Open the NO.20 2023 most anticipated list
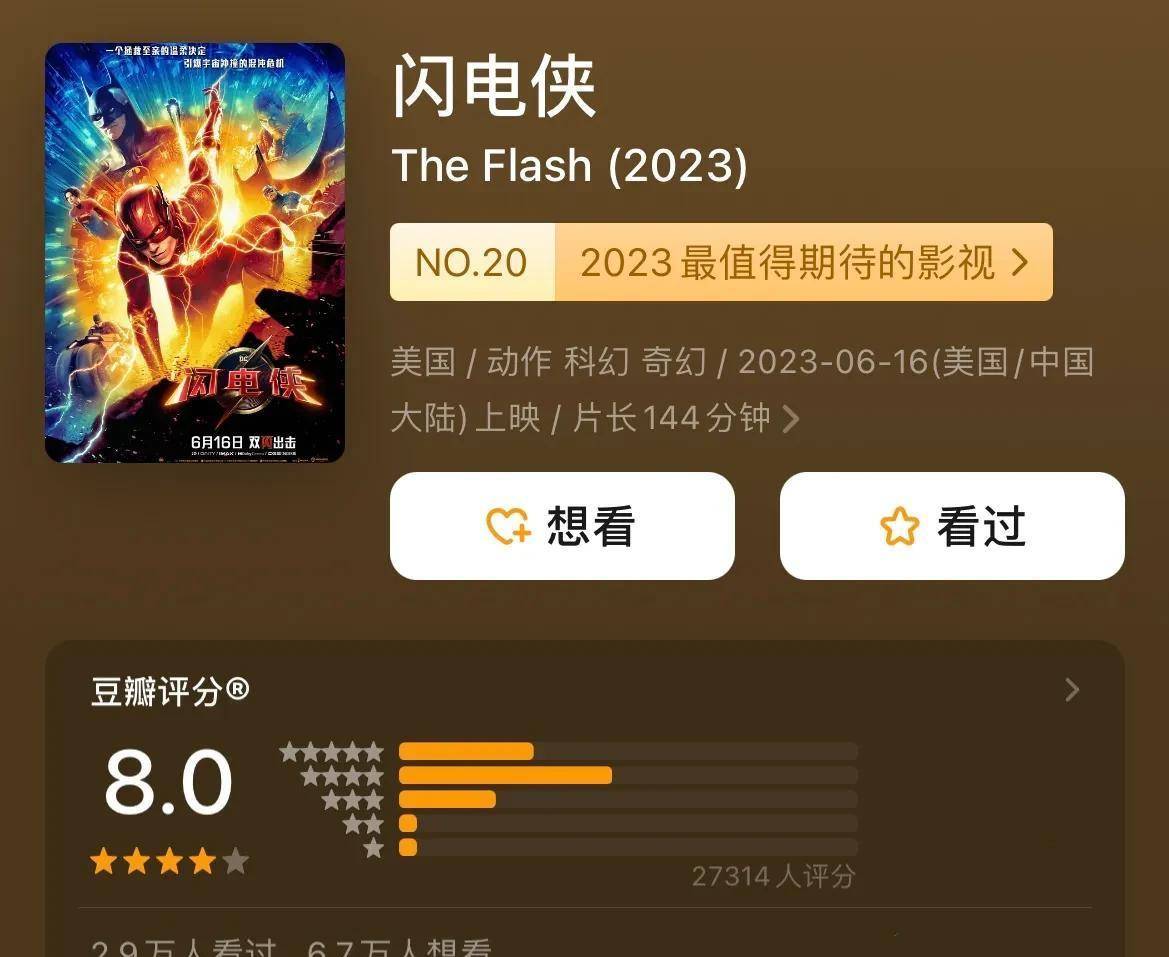1169x957 pixels. coord(720,262)
